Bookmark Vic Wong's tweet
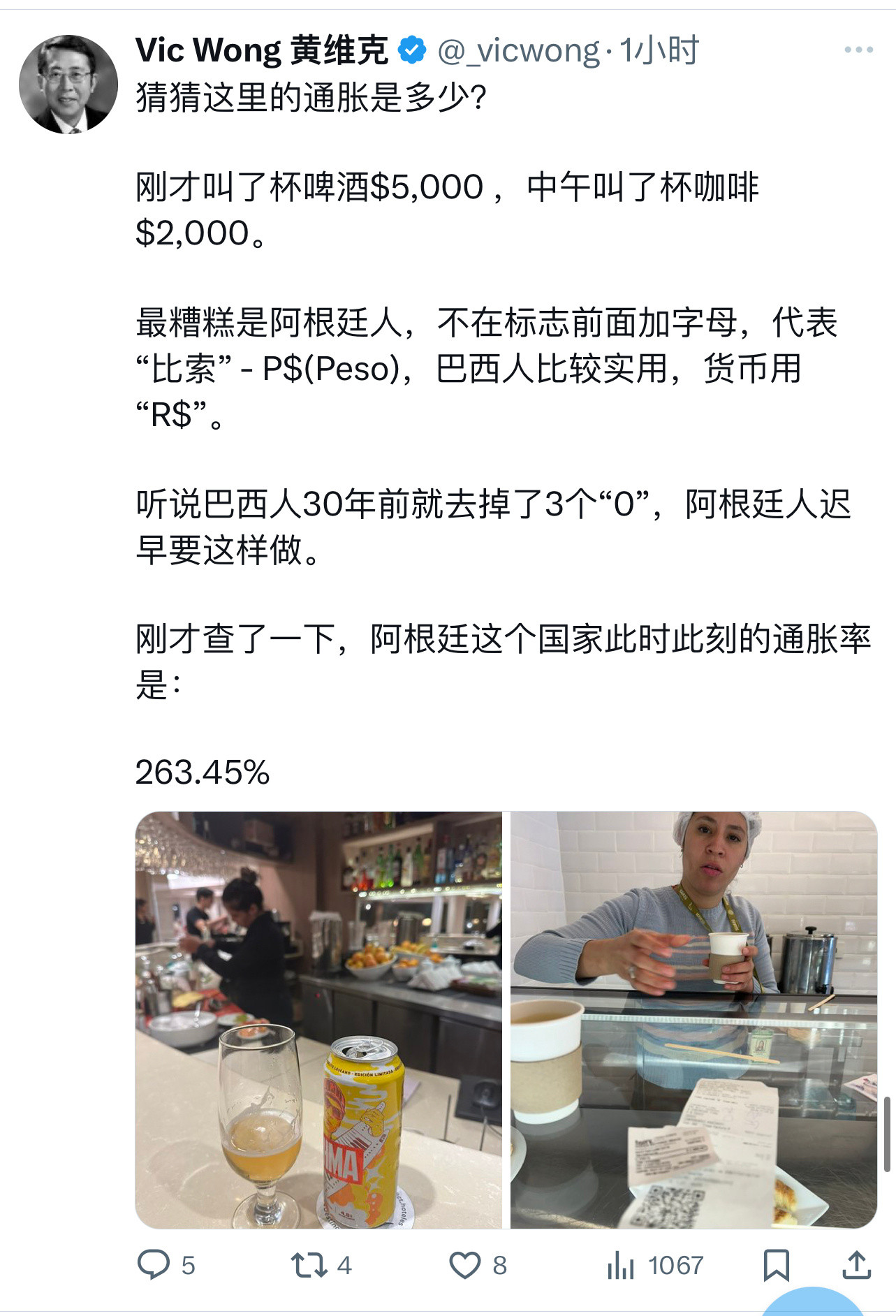The width and height of the screenshot is (896, 1316). 776,1264
